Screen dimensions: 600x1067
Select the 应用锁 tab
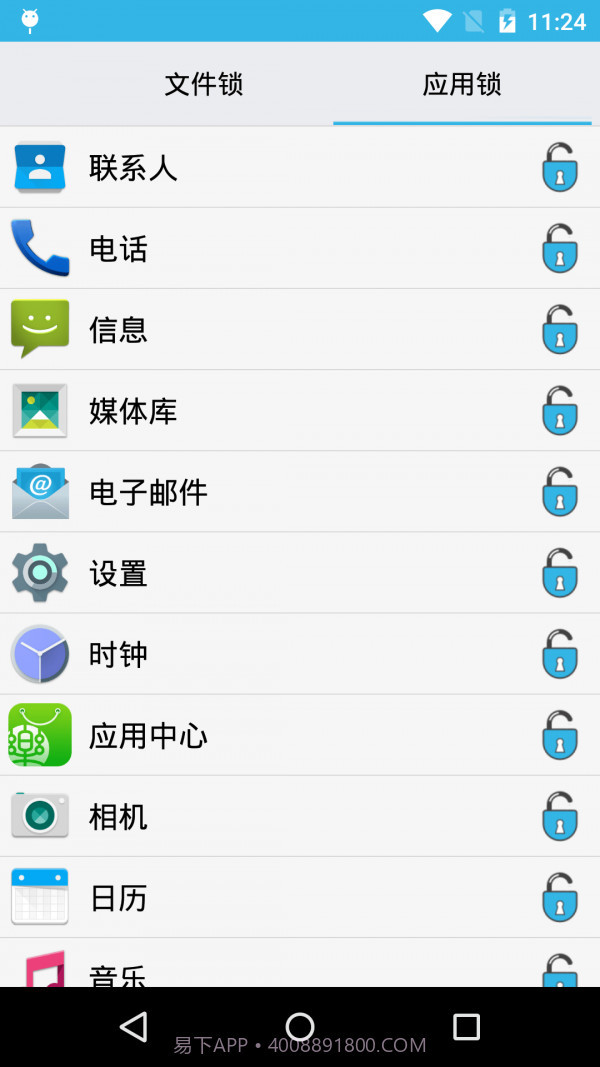462,84
